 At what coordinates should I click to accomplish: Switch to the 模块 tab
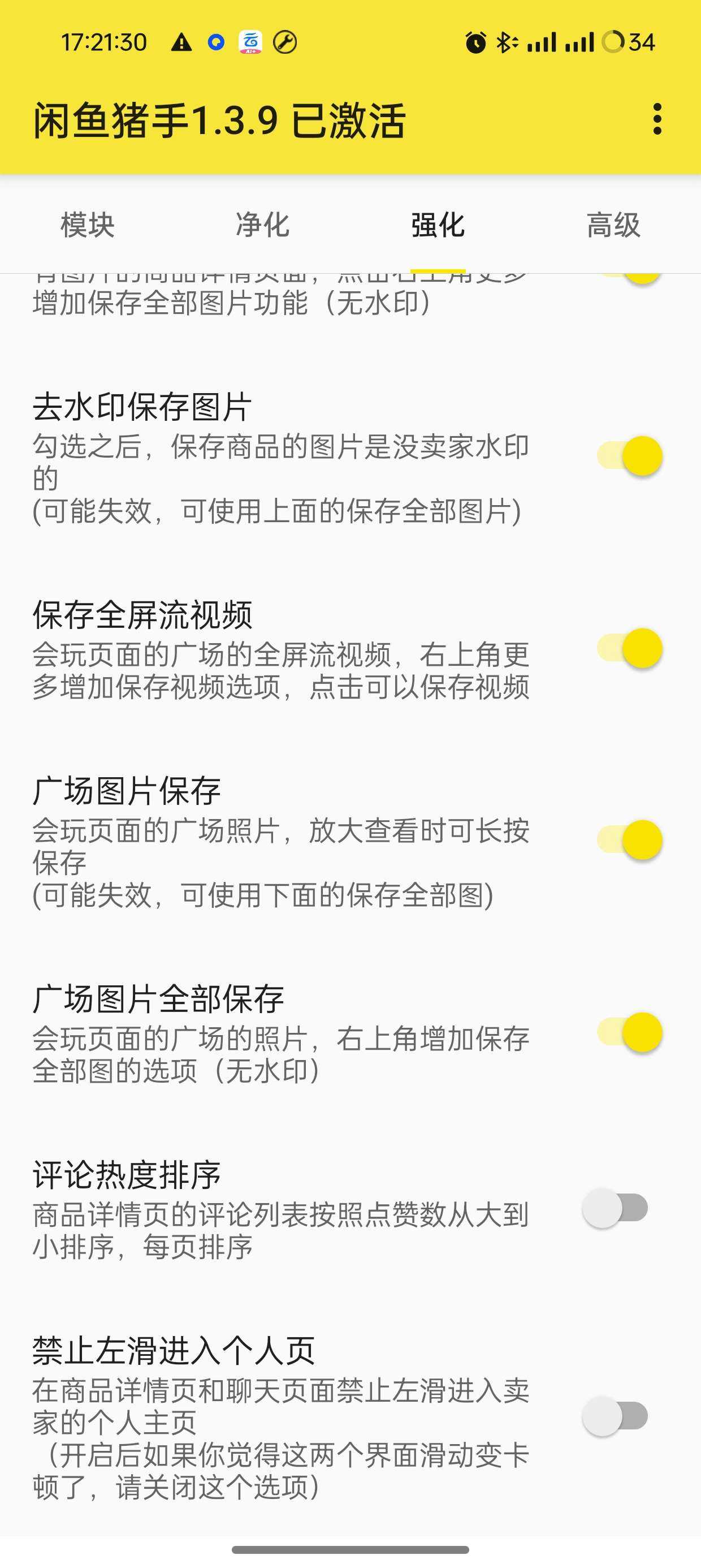tap(87, 225)
